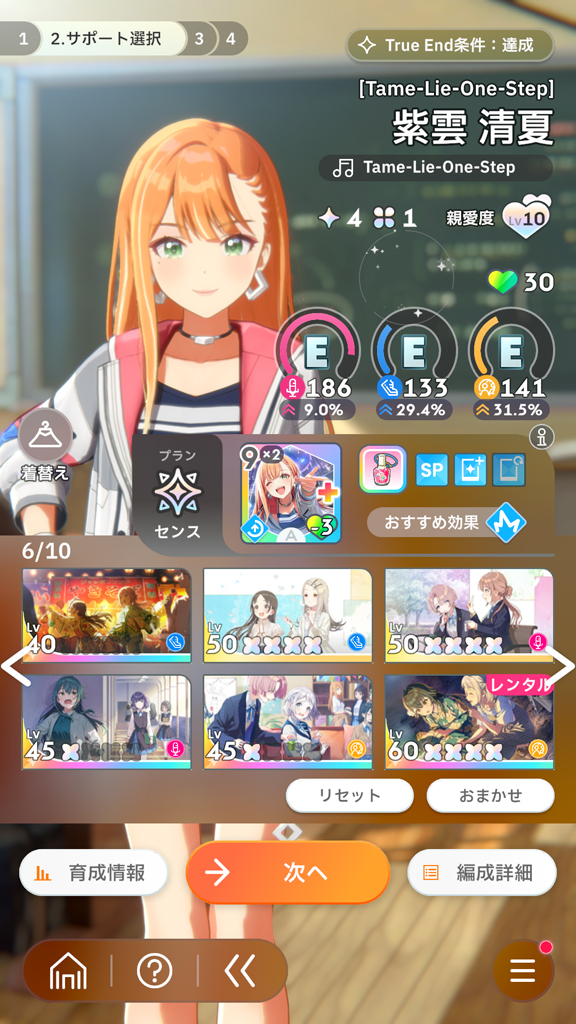The height and width of the screenshot is (1024, 576).
Task: Tap 次へ to proceed
Action: pyautogui.click(x=288, y=872)
